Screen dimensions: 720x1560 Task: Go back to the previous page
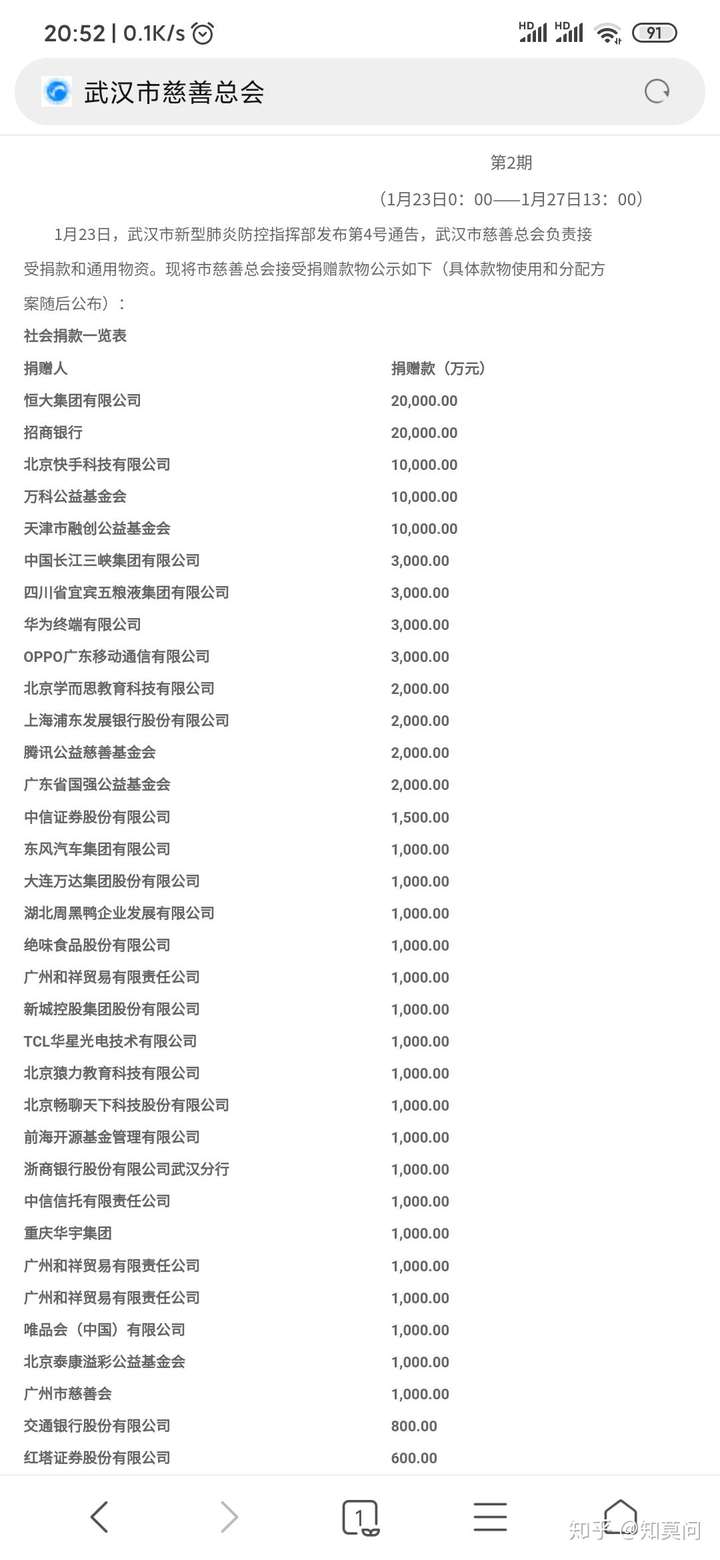tap(99, 1517)
